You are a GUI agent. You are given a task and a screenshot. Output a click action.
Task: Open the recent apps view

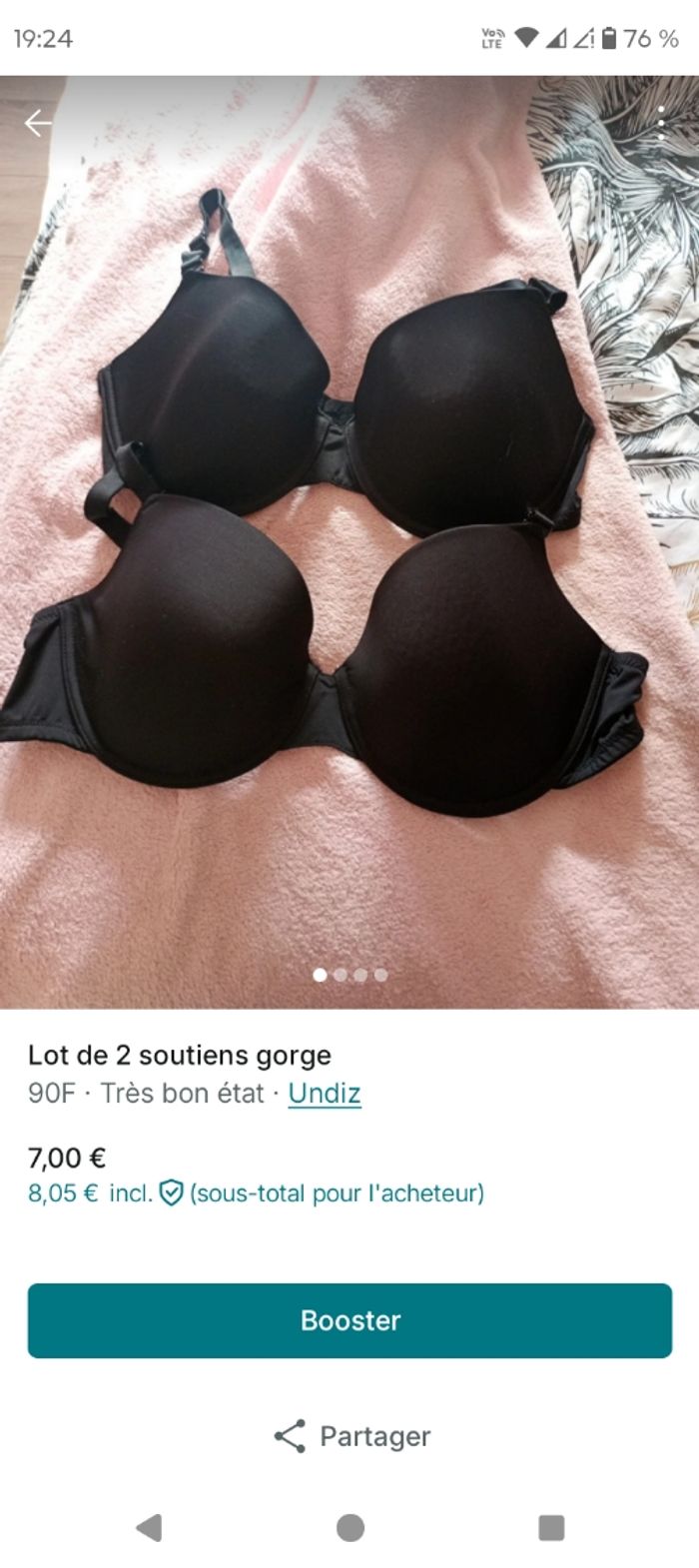point(551,1527)
